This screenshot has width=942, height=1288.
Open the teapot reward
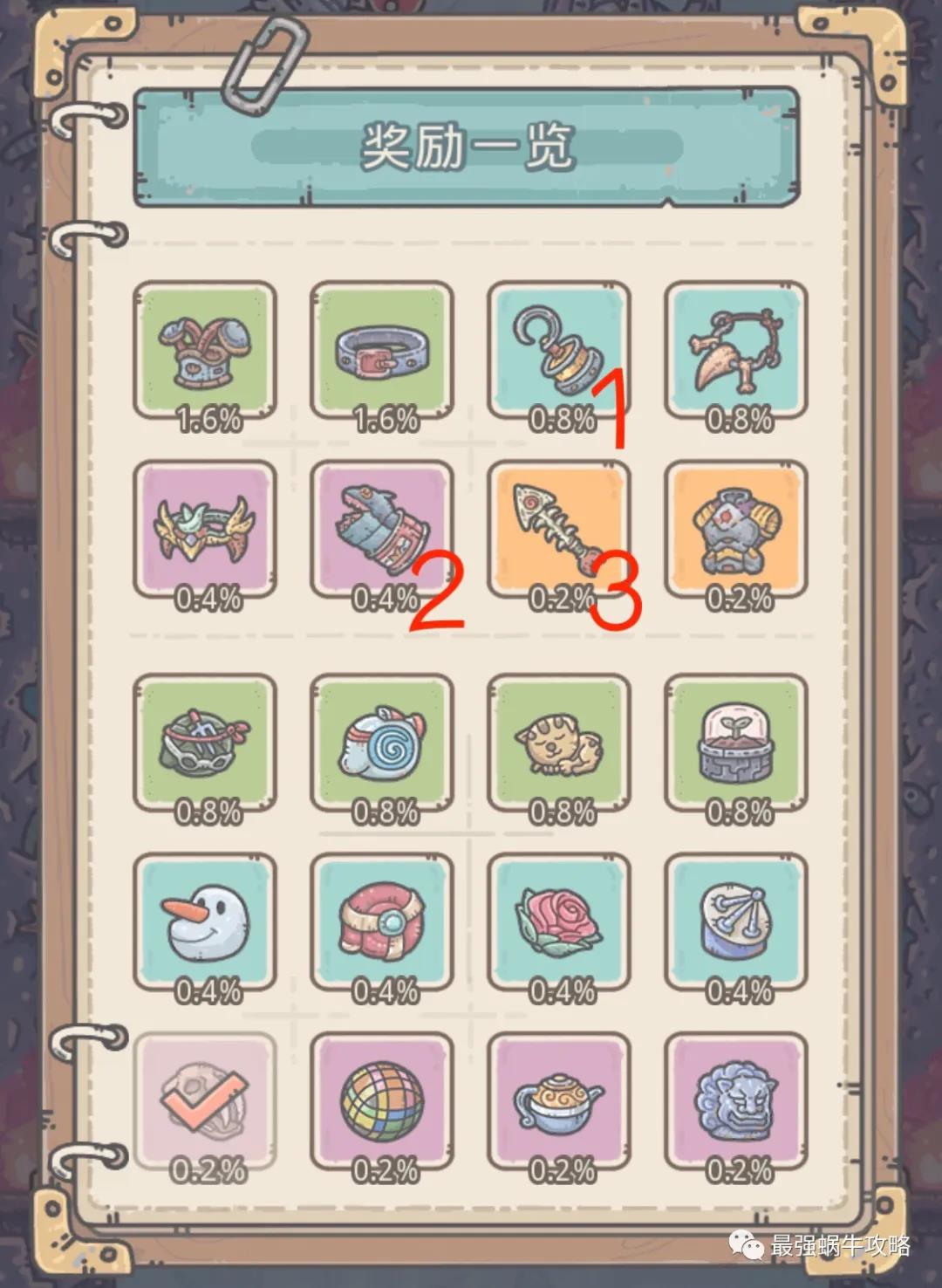pyautogui.click(x=558, y=1101)
